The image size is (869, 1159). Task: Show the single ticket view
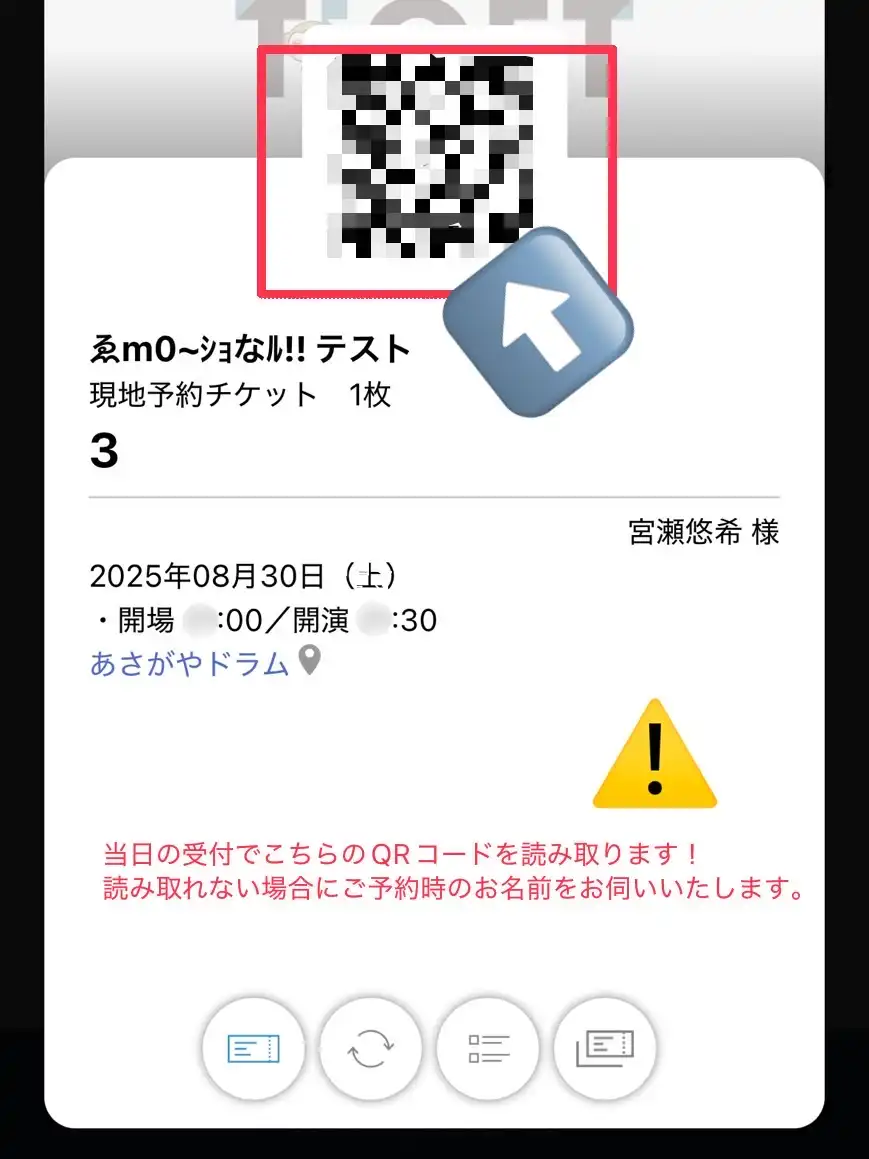tap(253, 1048)
